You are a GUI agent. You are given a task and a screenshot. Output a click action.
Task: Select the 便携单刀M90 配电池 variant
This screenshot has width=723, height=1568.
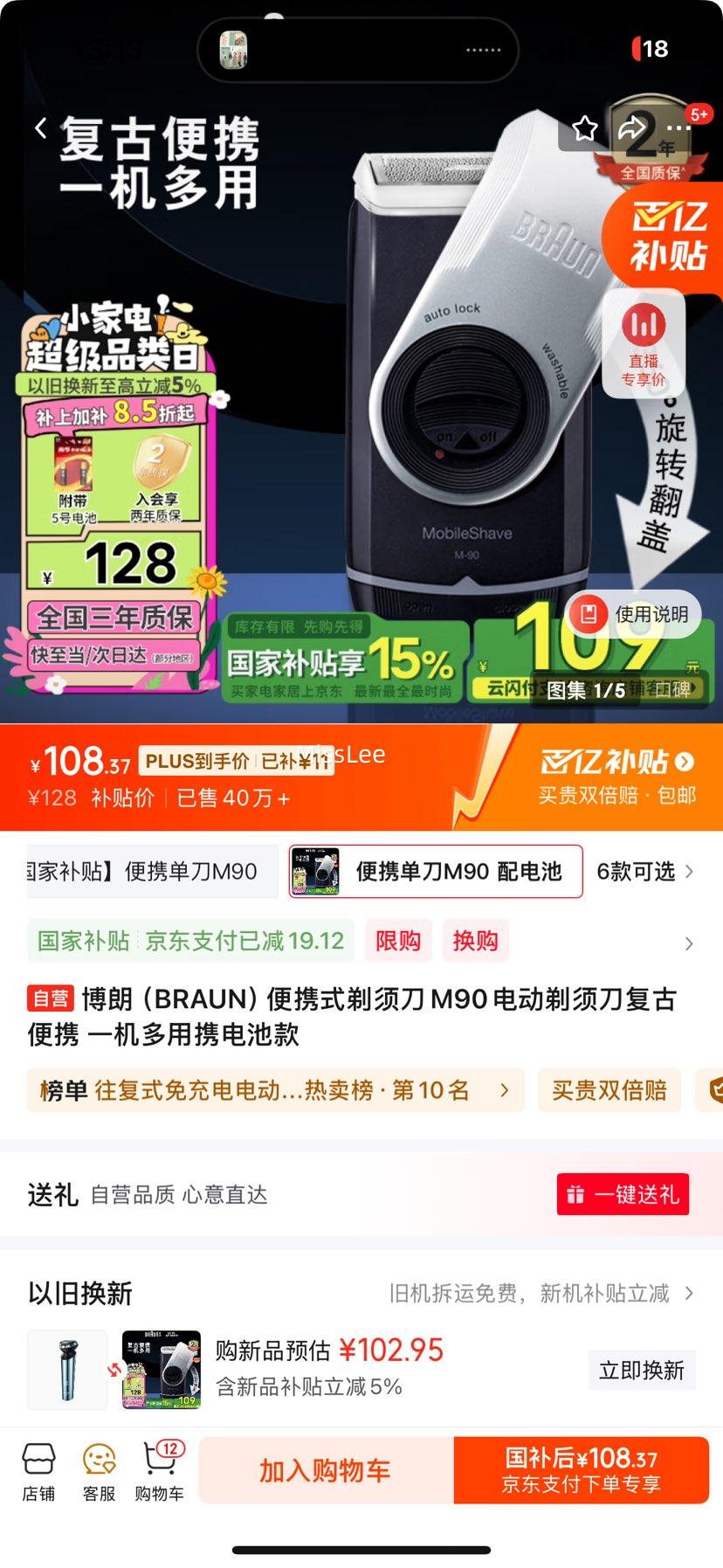tap(435, 871)
